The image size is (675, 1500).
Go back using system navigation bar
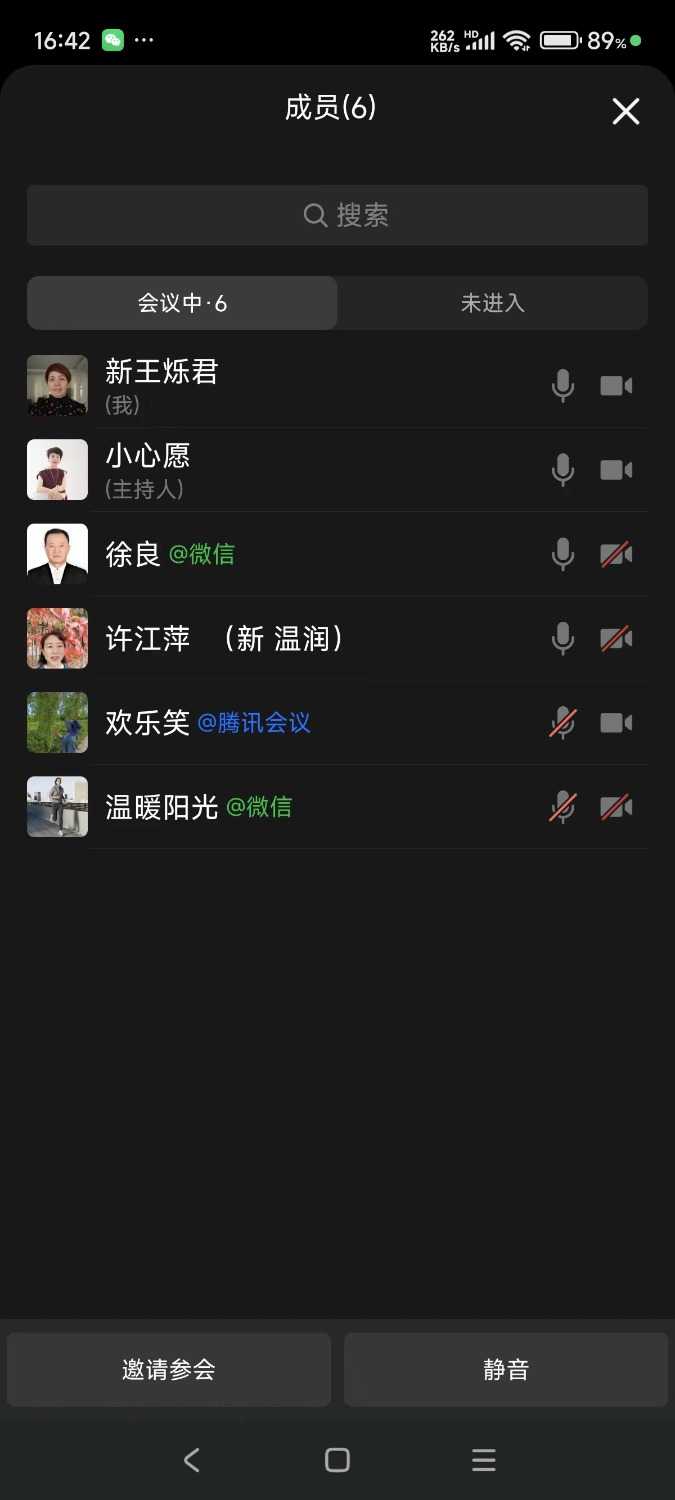click(x=192, y=1460)
